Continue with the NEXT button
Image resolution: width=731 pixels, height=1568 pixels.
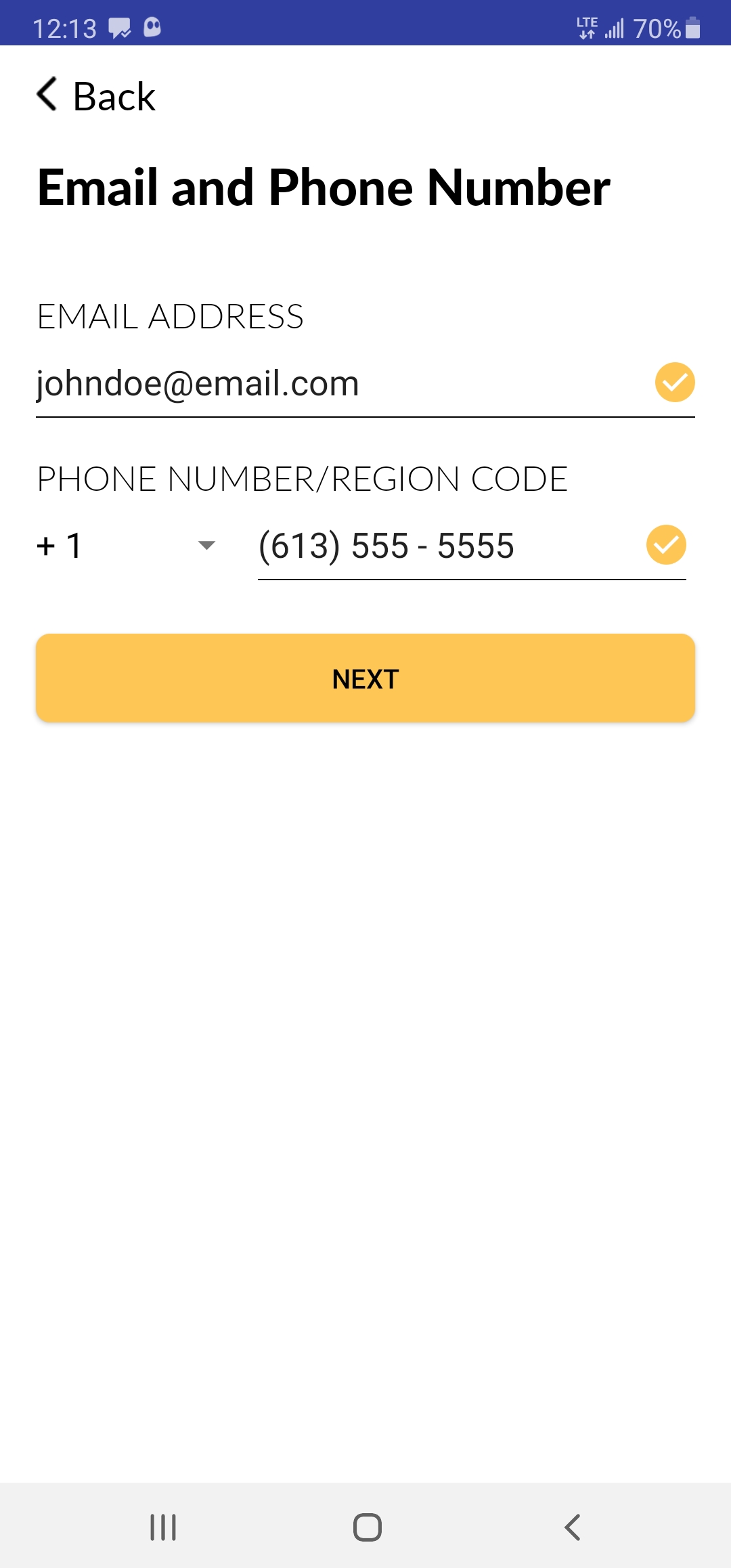click(x=365, y=678)
